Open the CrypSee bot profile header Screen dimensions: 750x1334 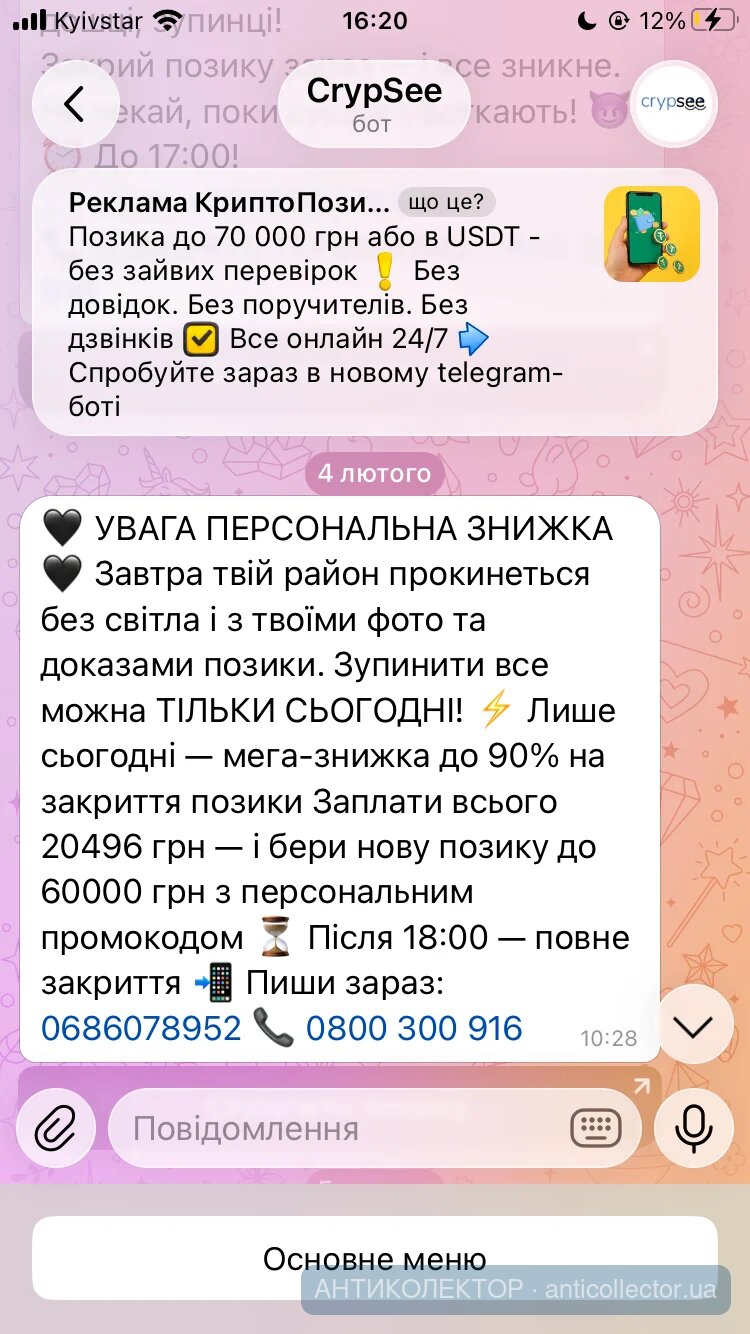374,103
